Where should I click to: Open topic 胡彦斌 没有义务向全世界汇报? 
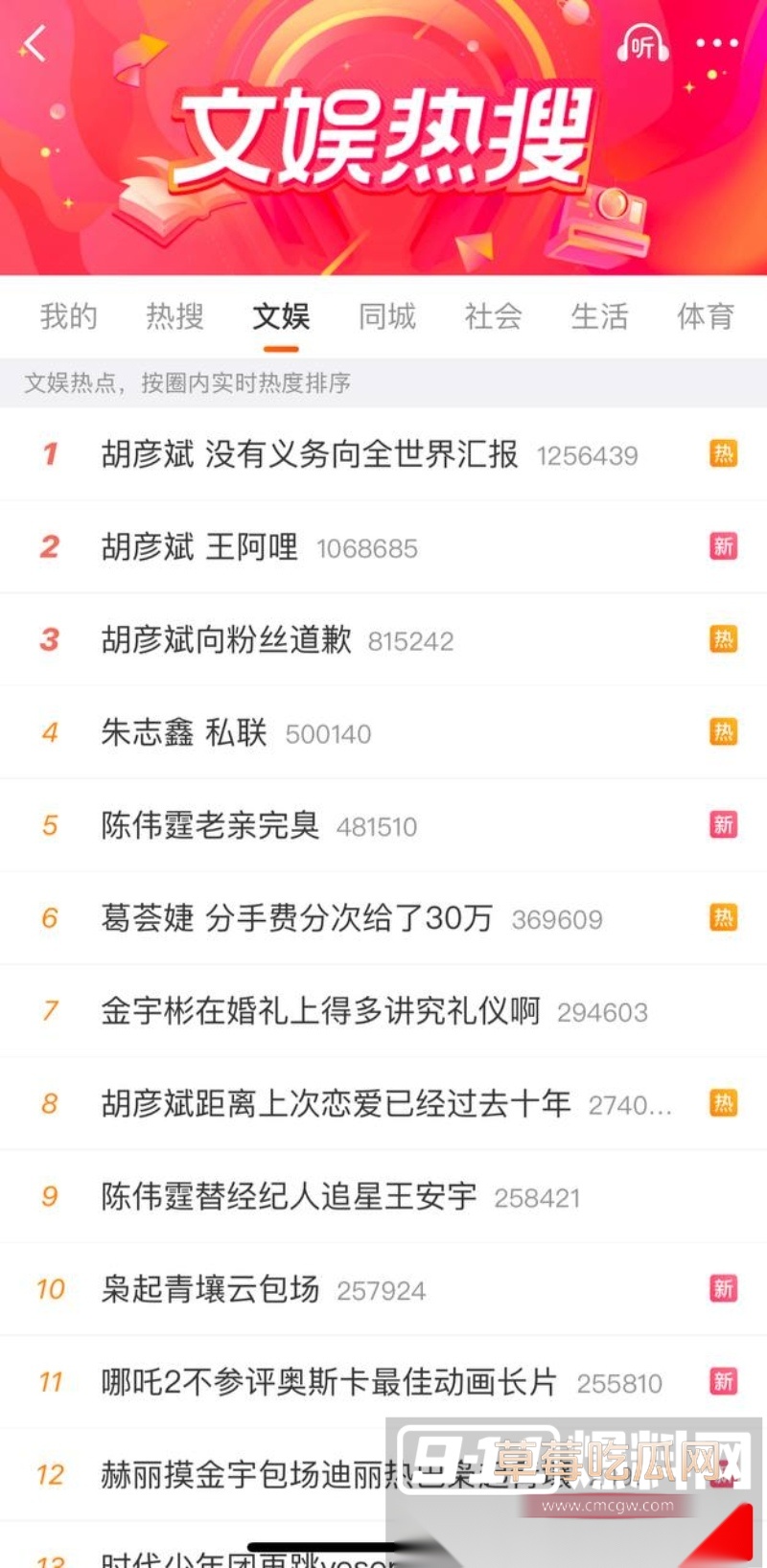tap(310, 454)
